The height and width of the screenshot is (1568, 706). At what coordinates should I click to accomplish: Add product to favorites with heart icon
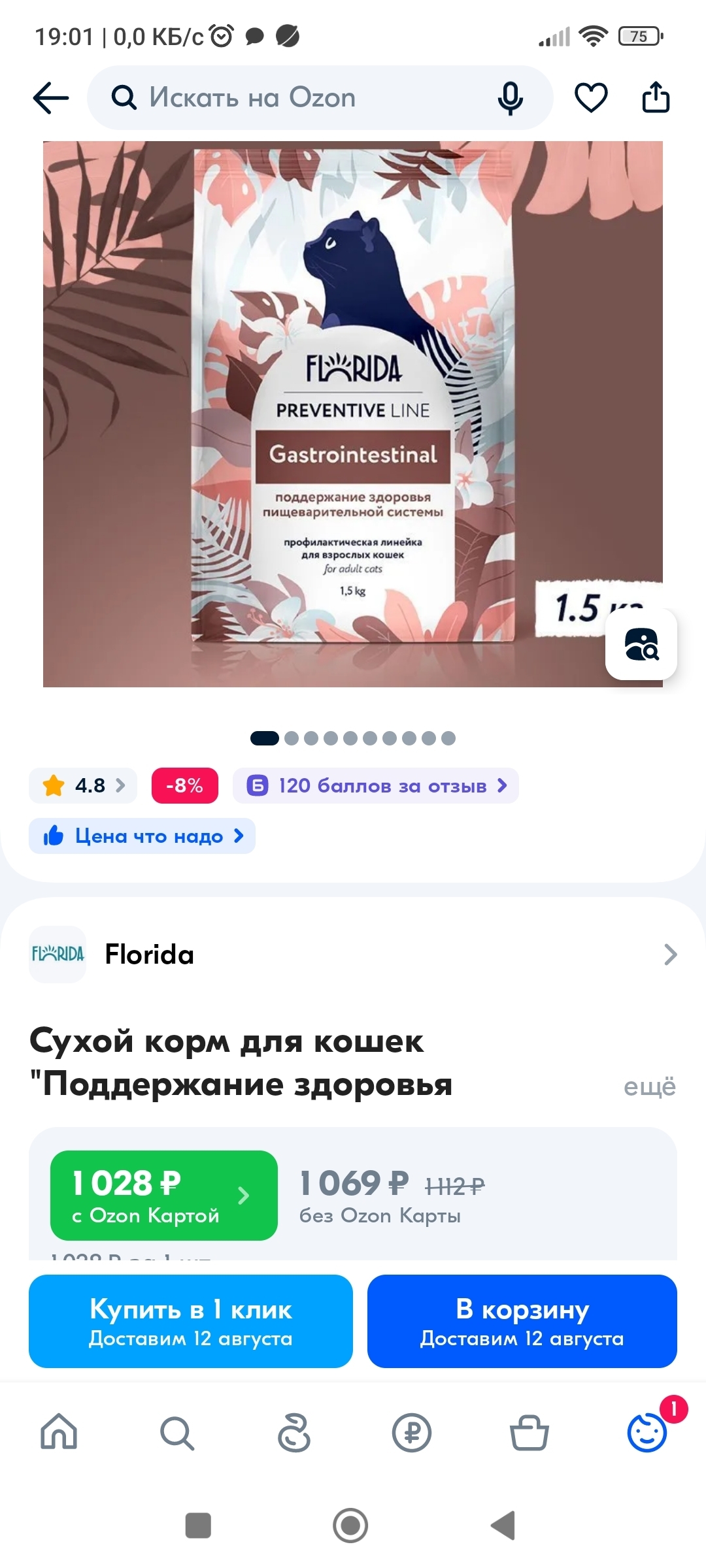click(x=591, y=98)
